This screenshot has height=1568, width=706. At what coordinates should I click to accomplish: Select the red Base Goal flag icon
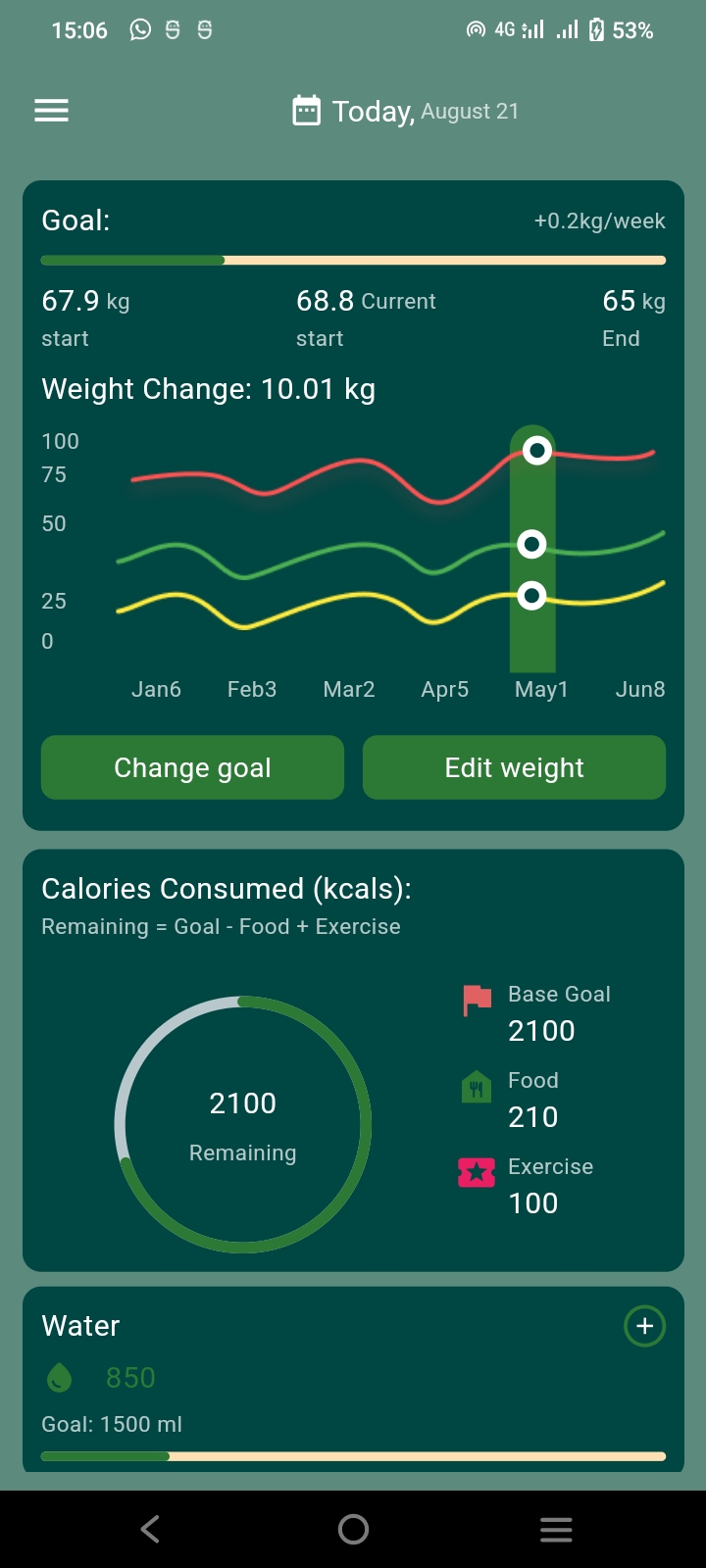tap(476, 1000)
